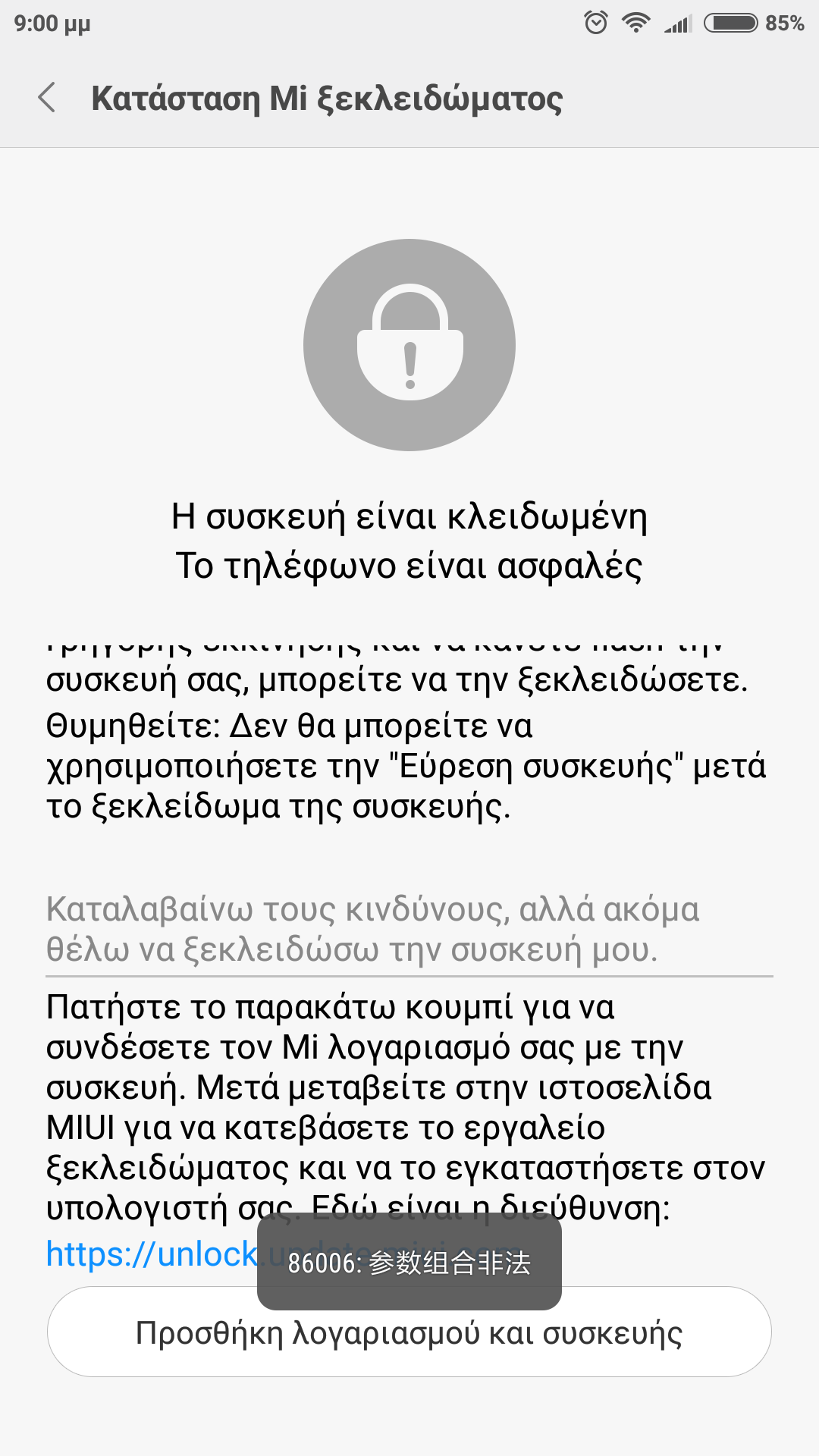
Task: Tap the Προσθήκη λογαριασμού και συσκευής button
Action: (x=409, y=1332)
